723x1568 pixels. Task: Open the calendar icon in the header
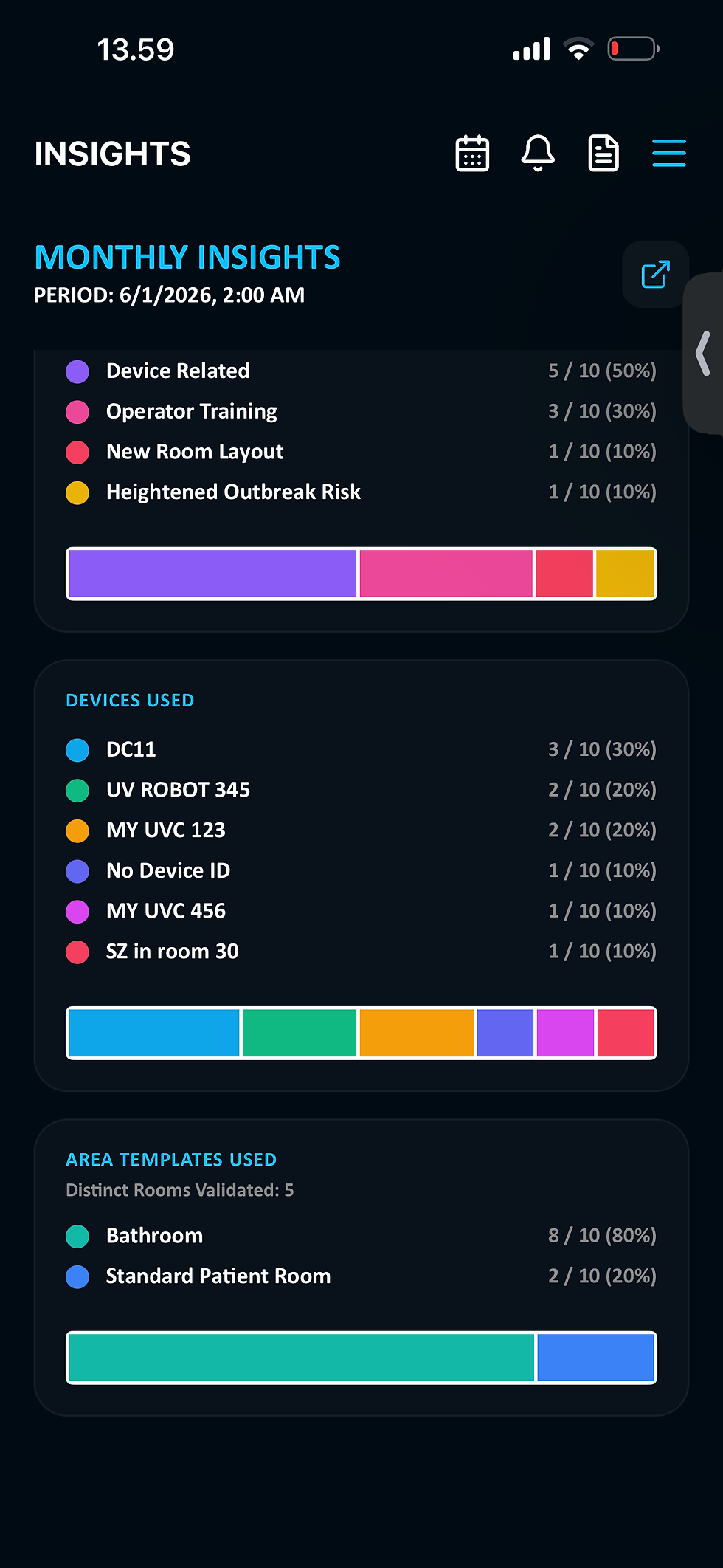point(472,154)
